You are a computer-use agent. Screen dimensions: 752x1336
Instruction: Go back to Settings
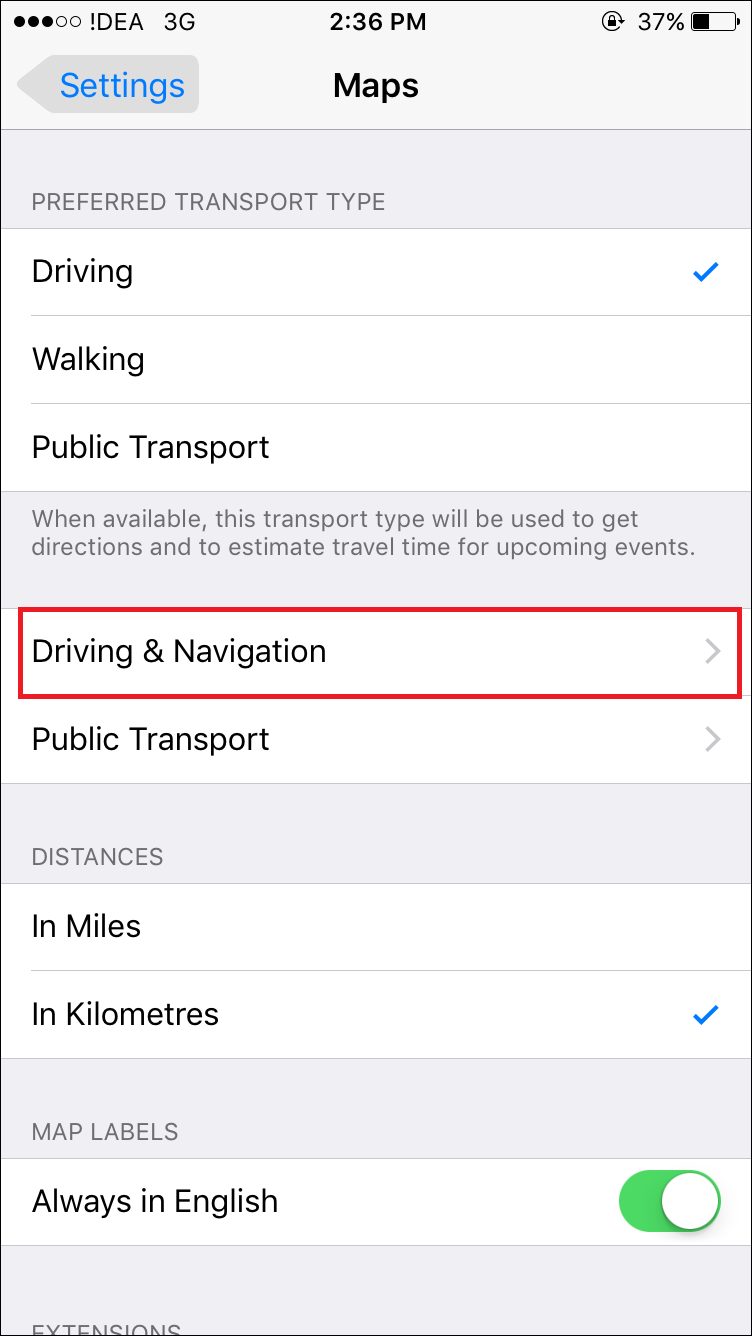coord(108,85)
